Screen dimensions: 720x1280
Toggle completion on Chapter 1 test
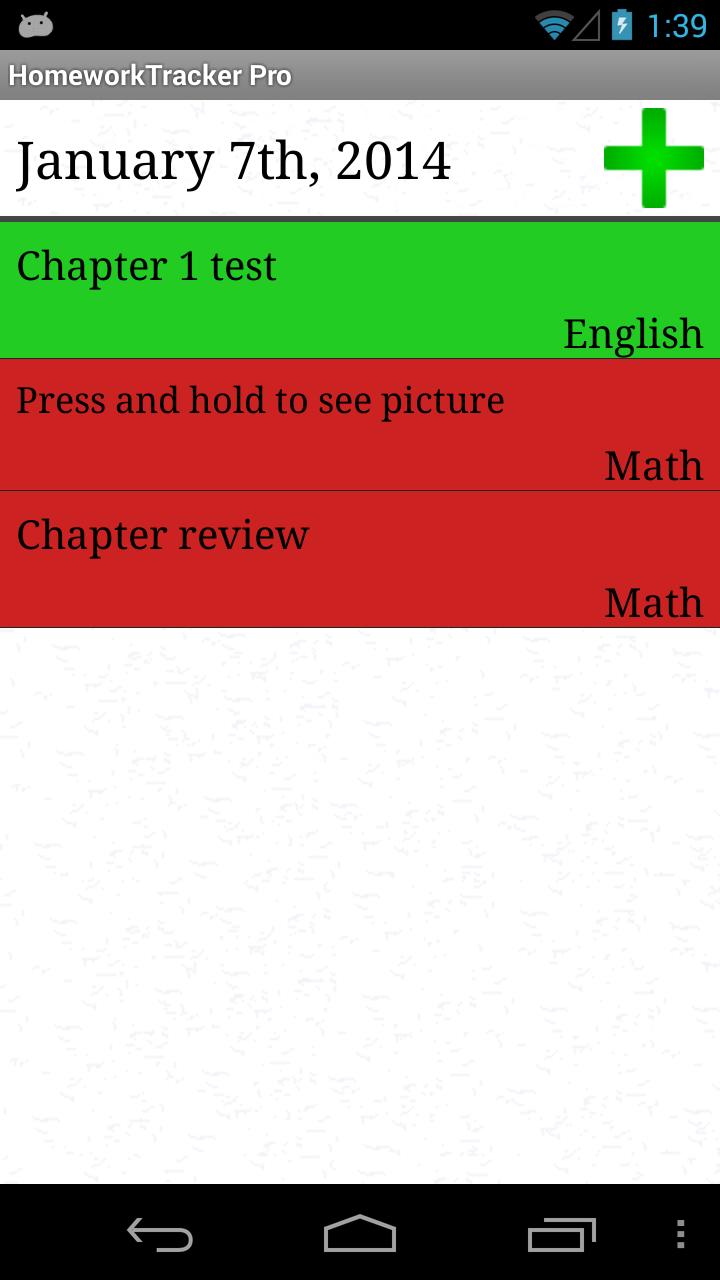pos(360,289)
